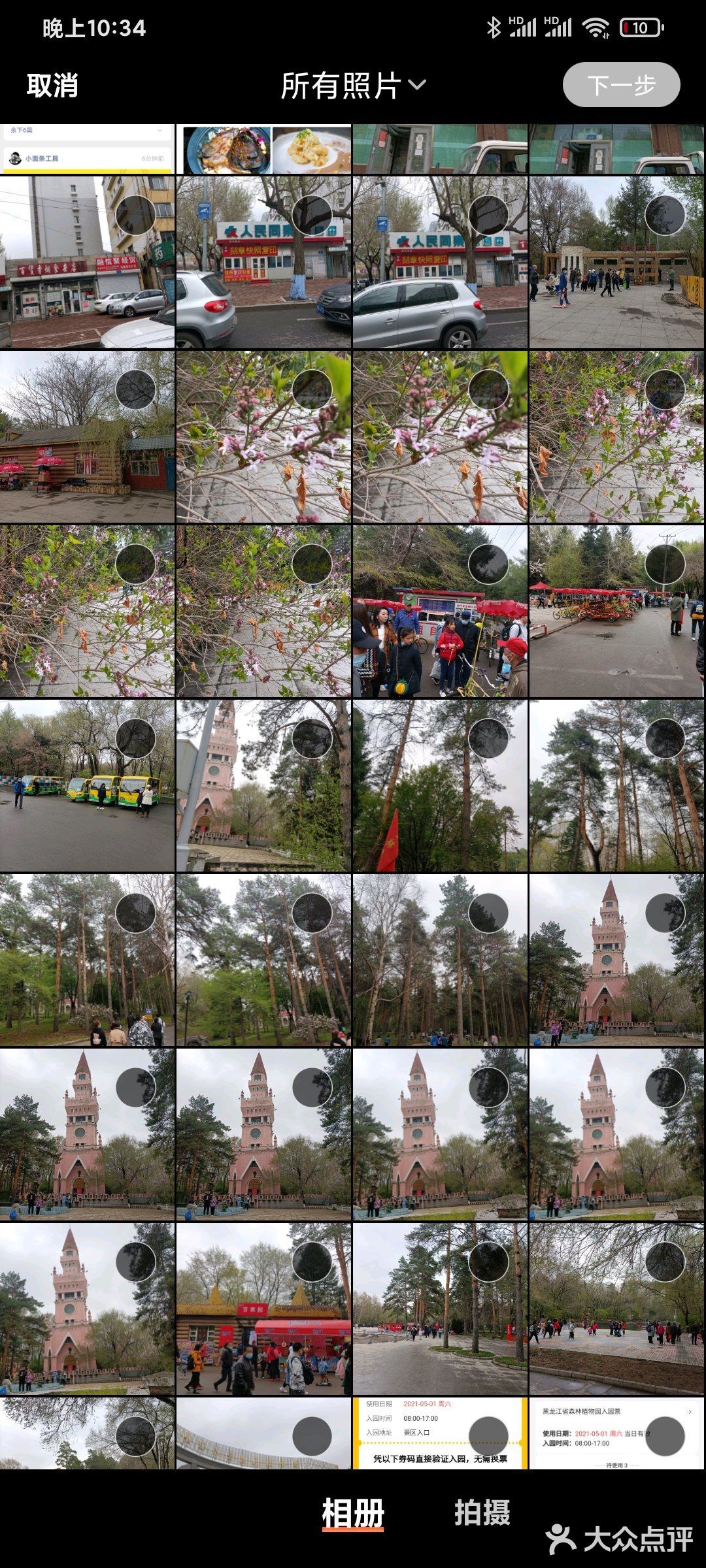
Task: Select the yellow-bordered 凭以下券码 ticket screenshot
Action: [488, 1436]
